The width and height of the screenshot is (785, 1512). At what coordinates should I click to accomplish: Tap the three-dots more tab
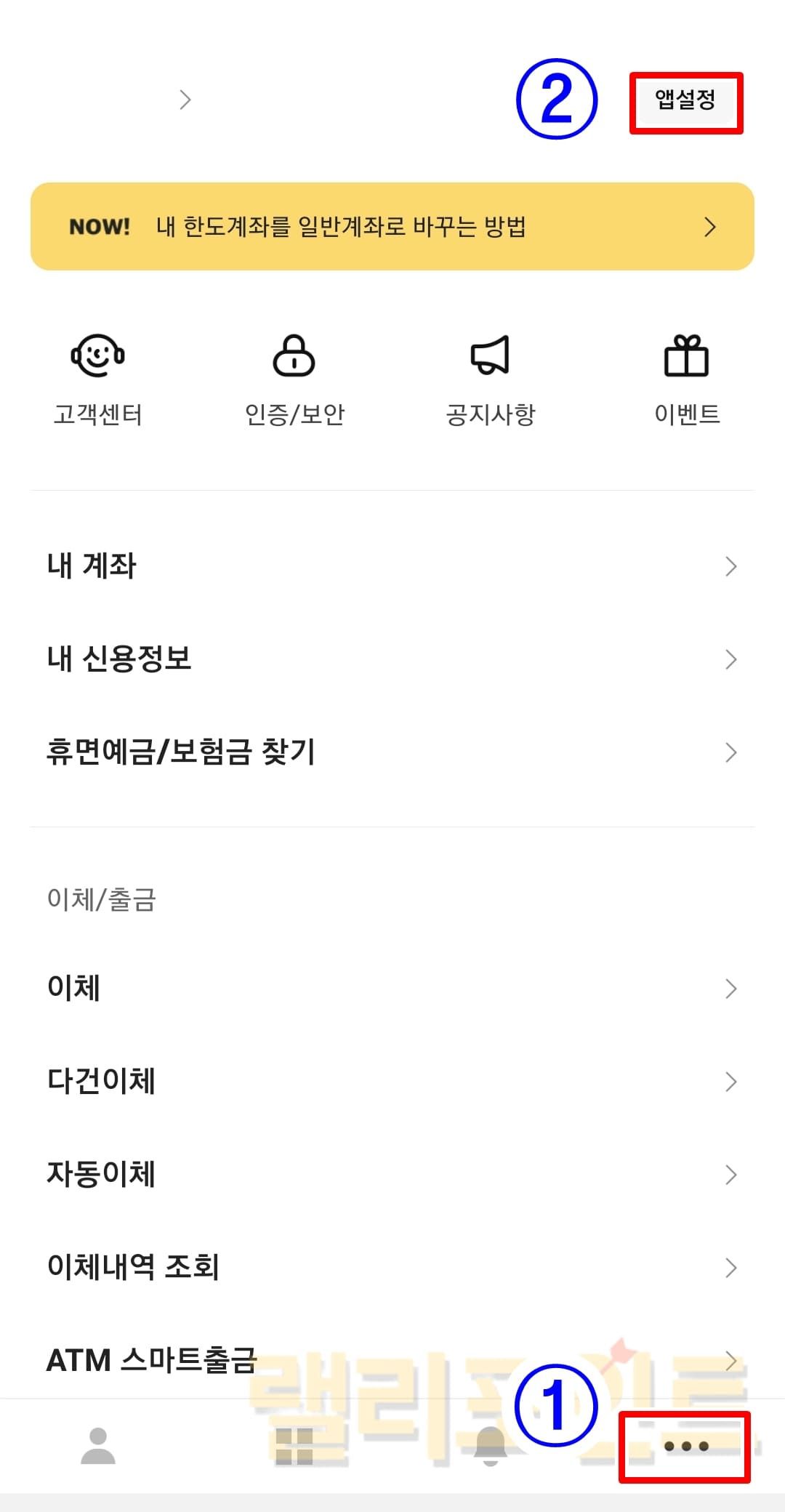[x=686, y=1447]
